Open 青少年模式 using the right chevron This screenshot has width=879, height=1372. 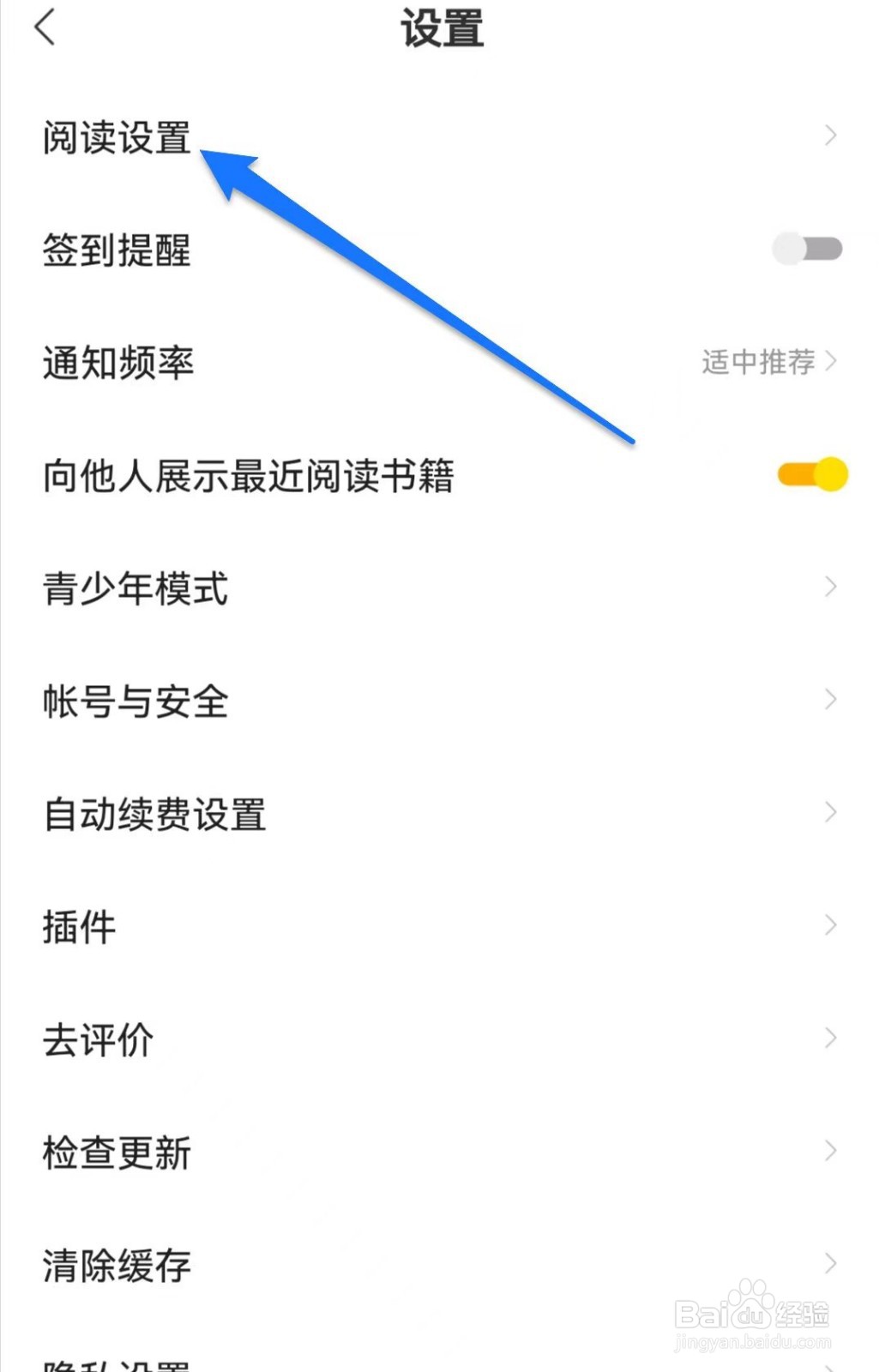pos(828,587)
